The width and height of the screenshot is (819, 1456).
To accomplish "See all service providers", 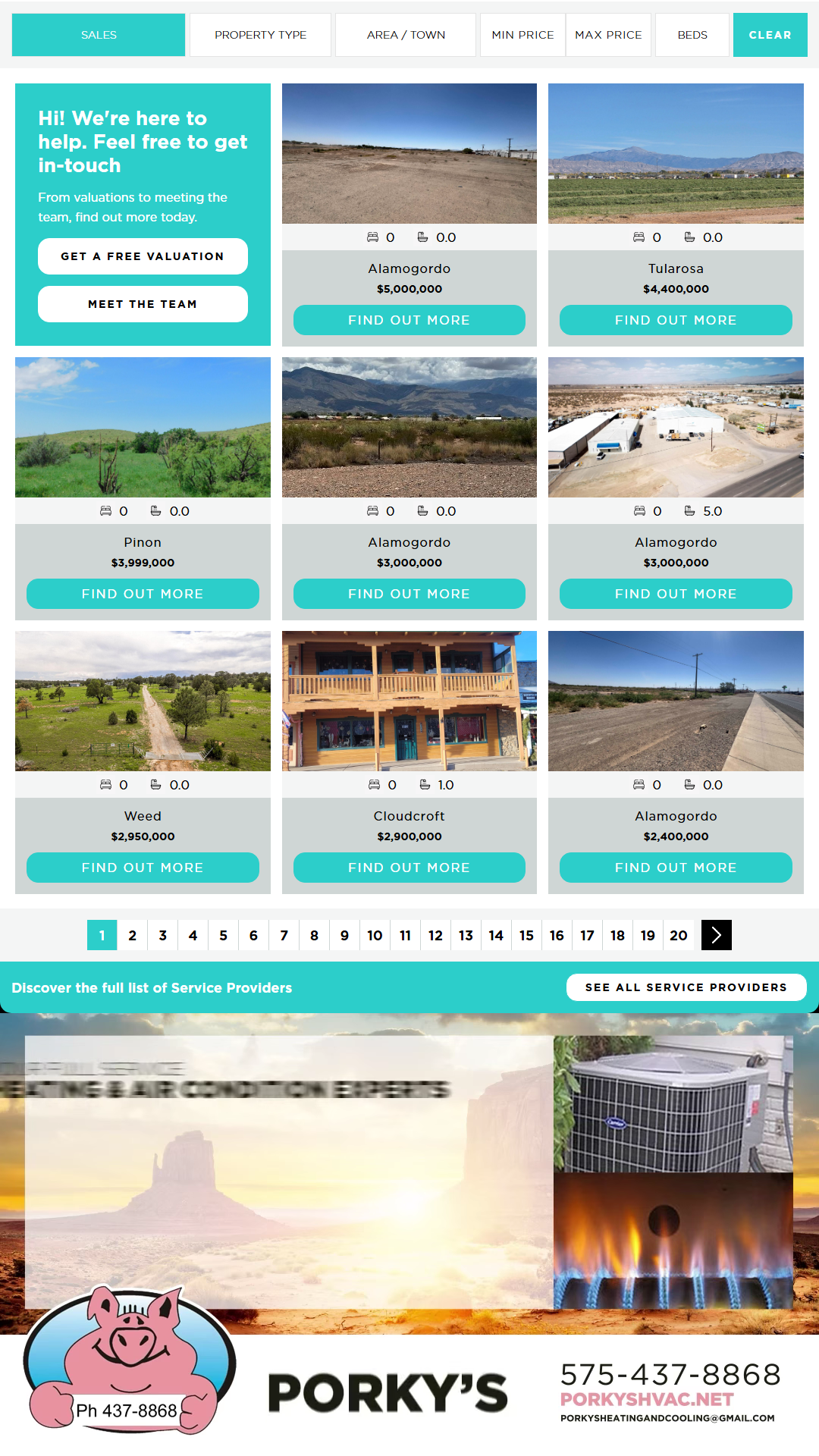I will (x=686, y=987).
